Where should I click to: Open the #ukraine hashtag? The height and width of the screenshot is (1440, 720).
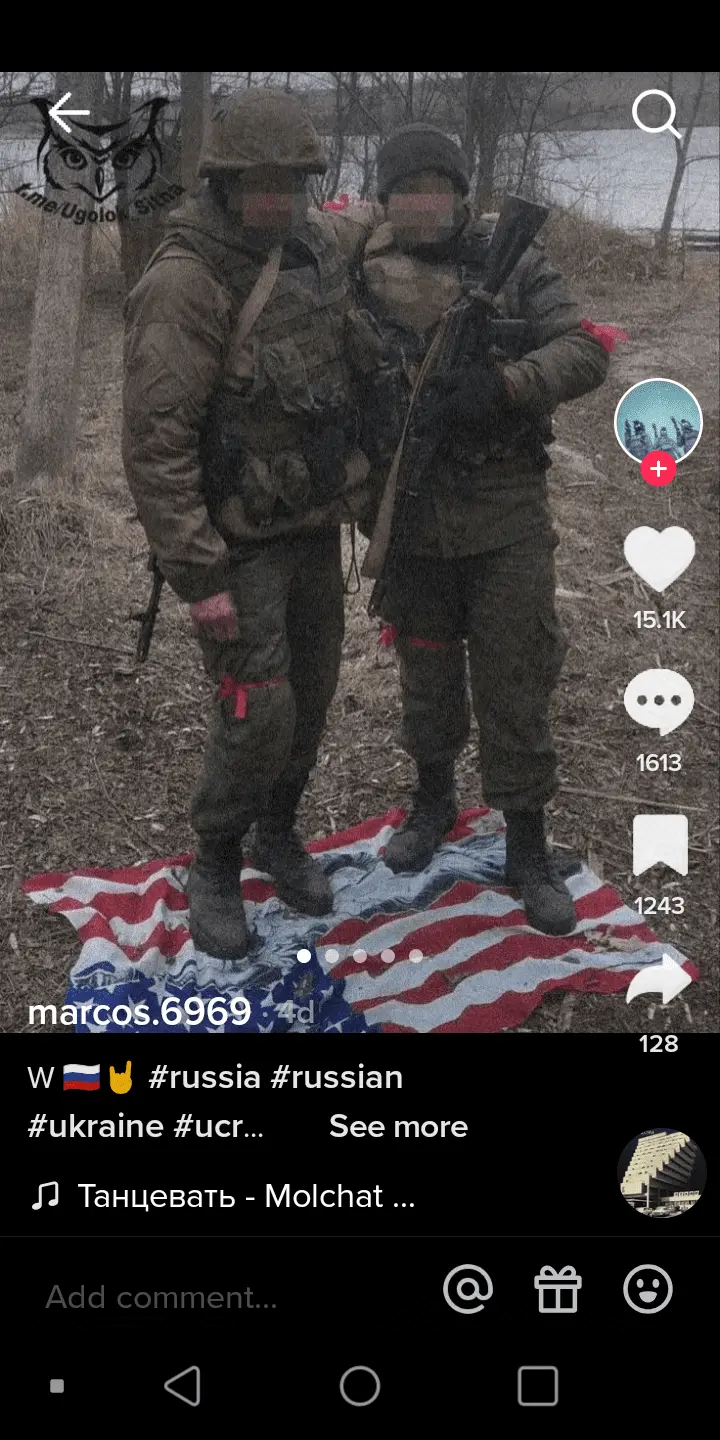[x=95, y=1126]
